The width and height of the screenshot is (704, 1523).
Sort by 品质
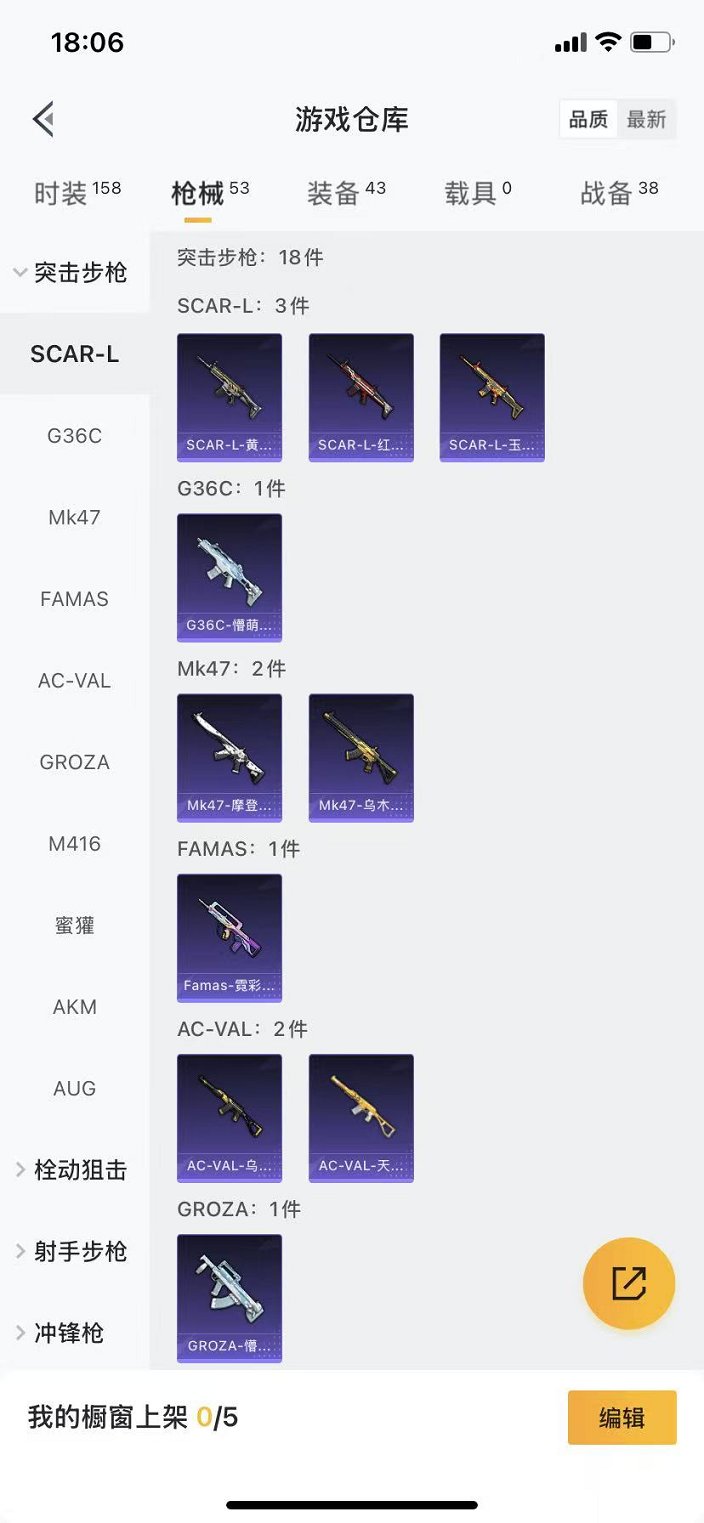[x=588, y=120]
